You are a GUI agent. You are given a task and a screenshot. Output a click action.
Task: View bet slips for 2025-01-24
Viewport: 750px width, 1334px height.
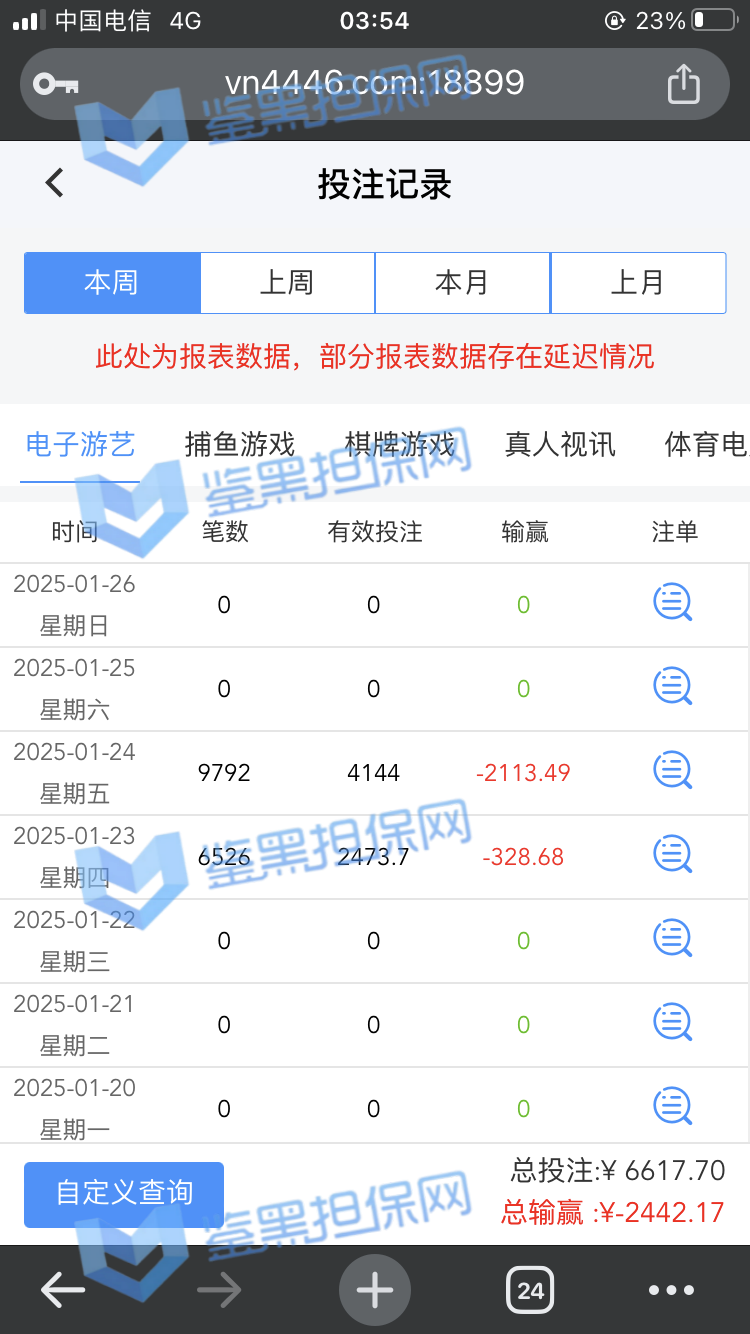(673, 770)
